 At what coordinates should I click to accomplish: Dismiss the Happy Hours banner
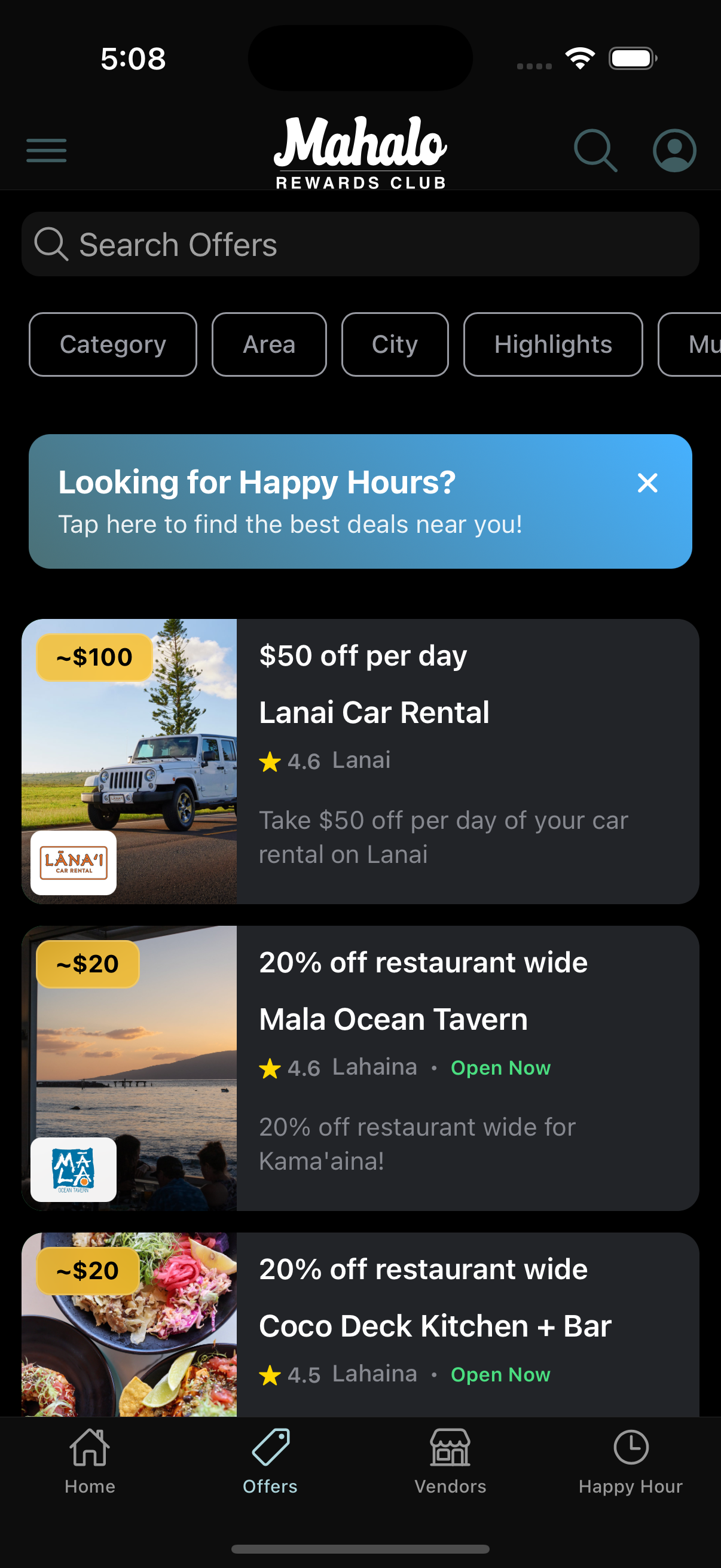pyautogui.click(x=647, y=483)
